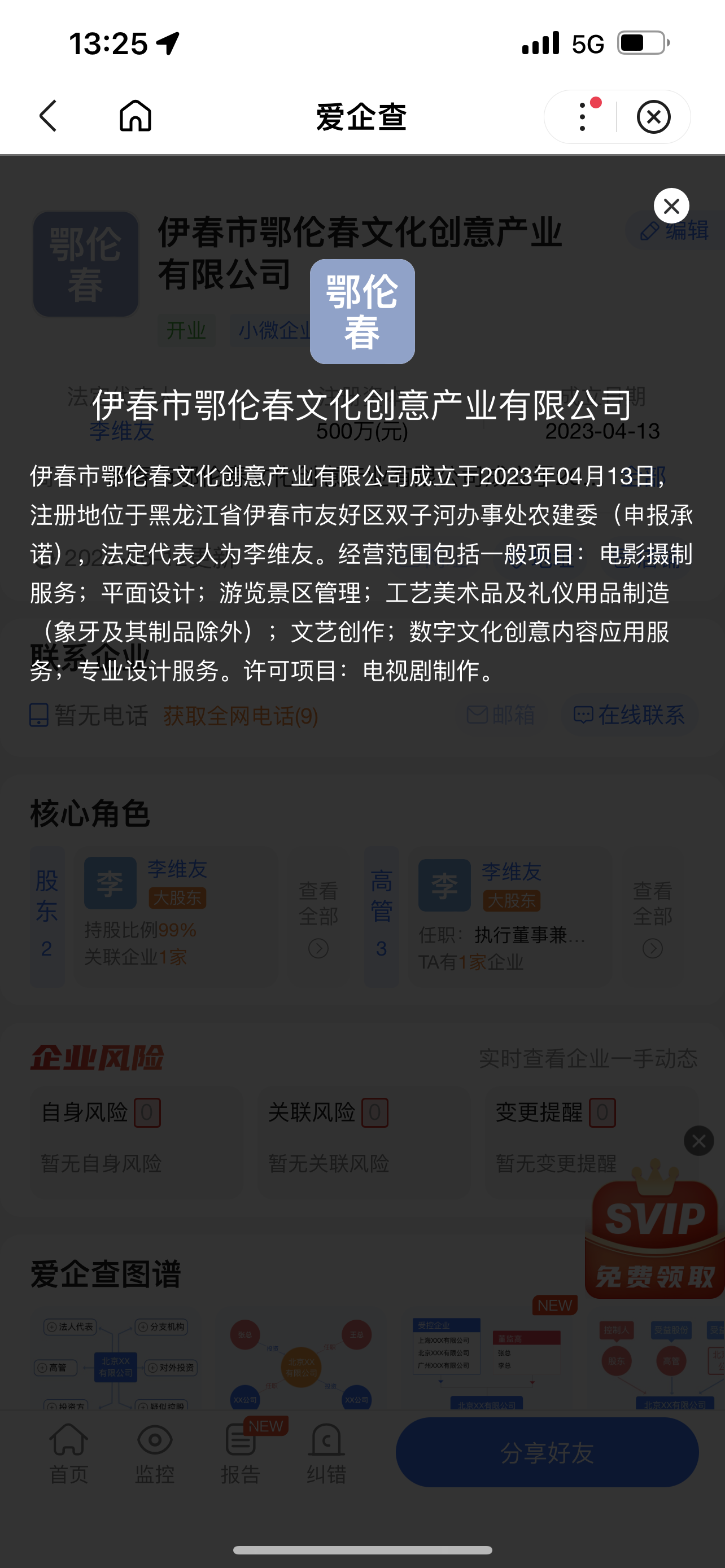Dismiss the company introduction popup
Screen dimensions: 725x1568
pyautogui.click(x=671, y=207)
